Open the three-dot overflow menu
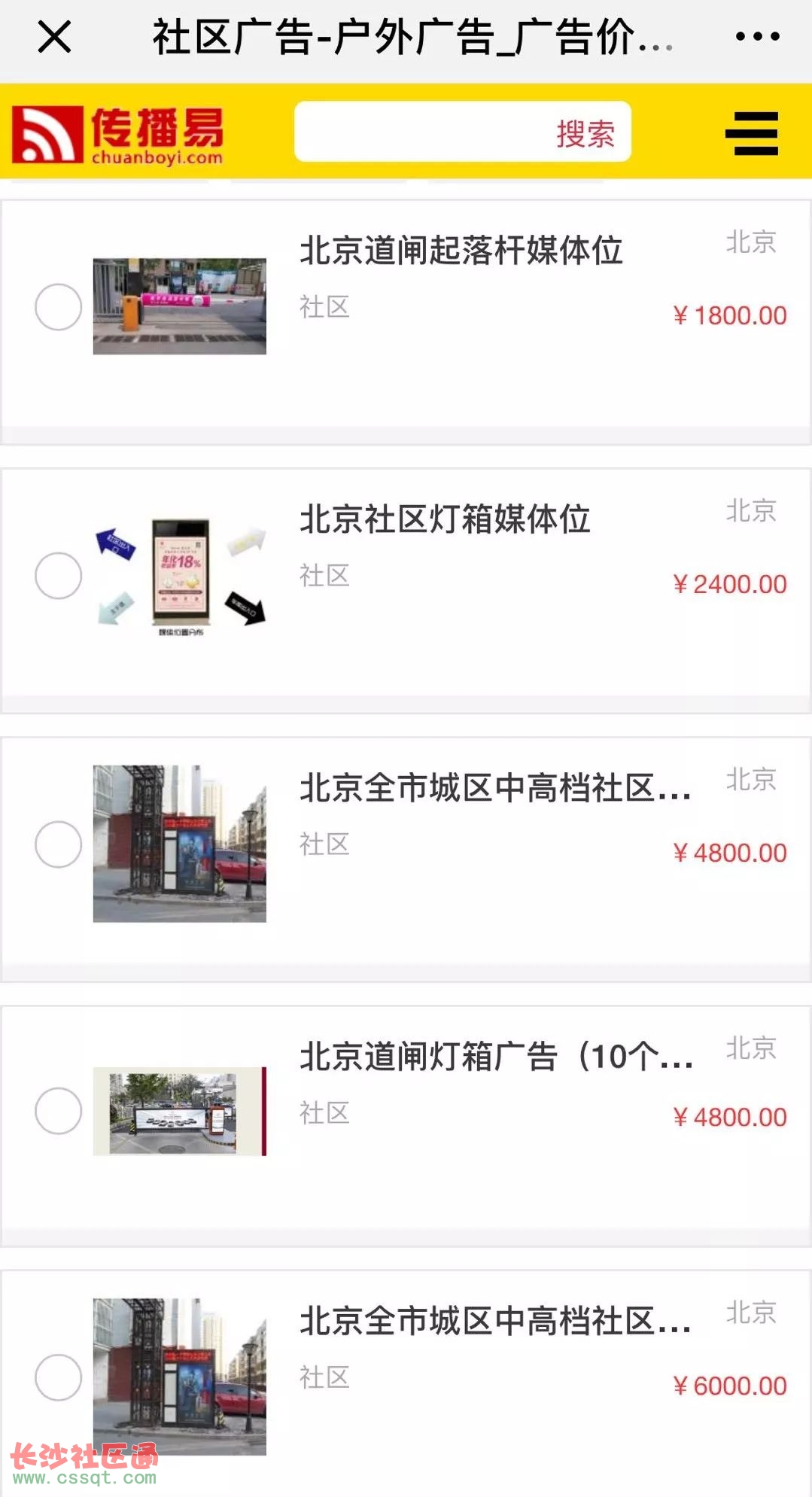The image size is (812, 1497). [x=757, y=36]
